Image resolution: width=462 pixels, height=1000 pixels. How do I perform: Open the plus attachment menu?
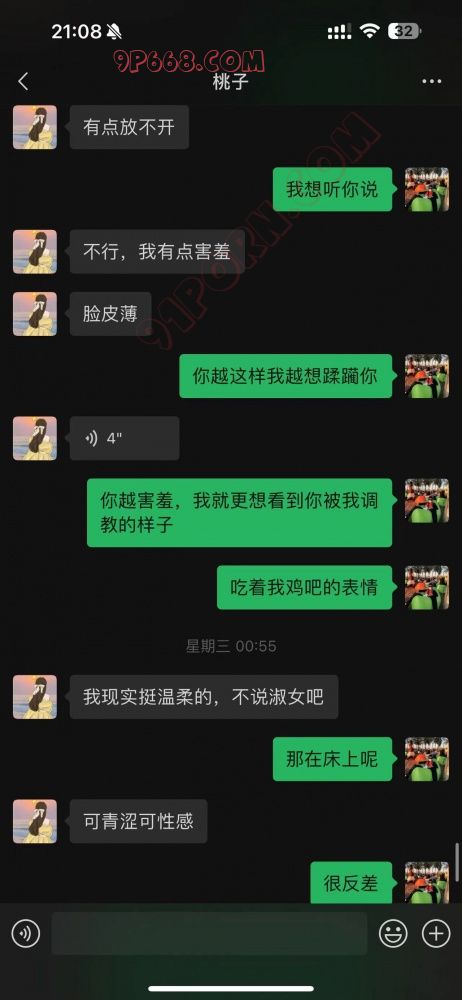436,934
